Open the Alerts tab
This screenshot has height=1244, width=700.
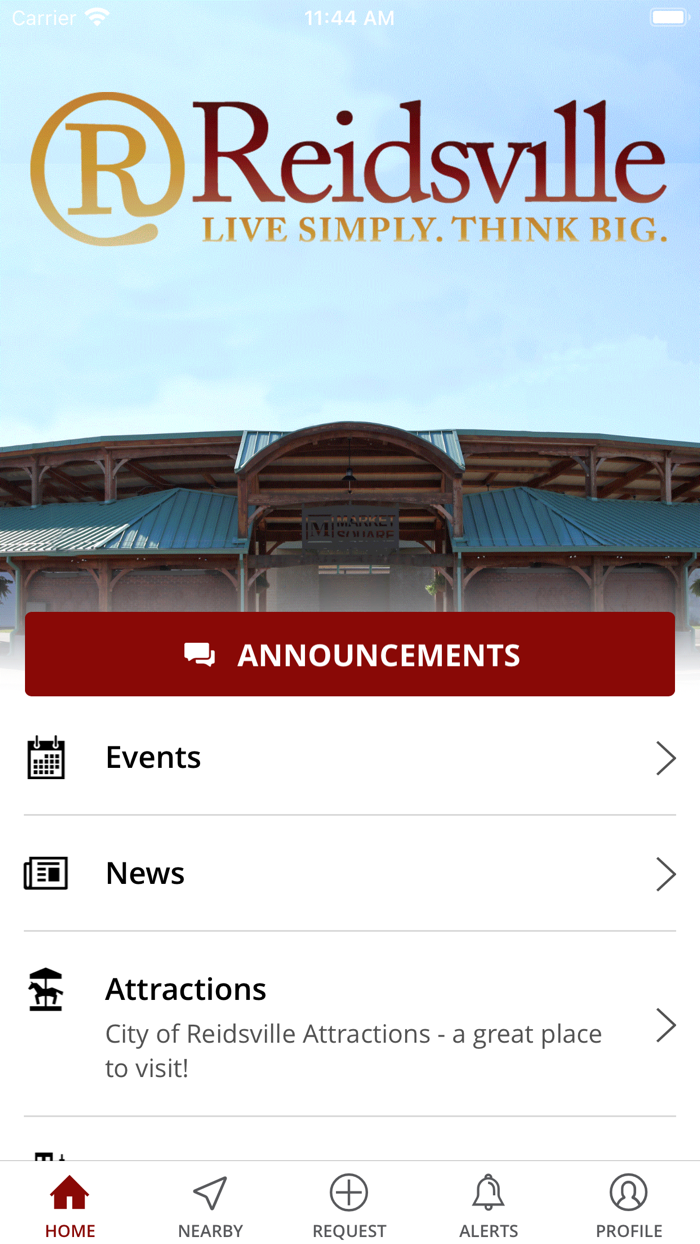(x=489, y=1206)
